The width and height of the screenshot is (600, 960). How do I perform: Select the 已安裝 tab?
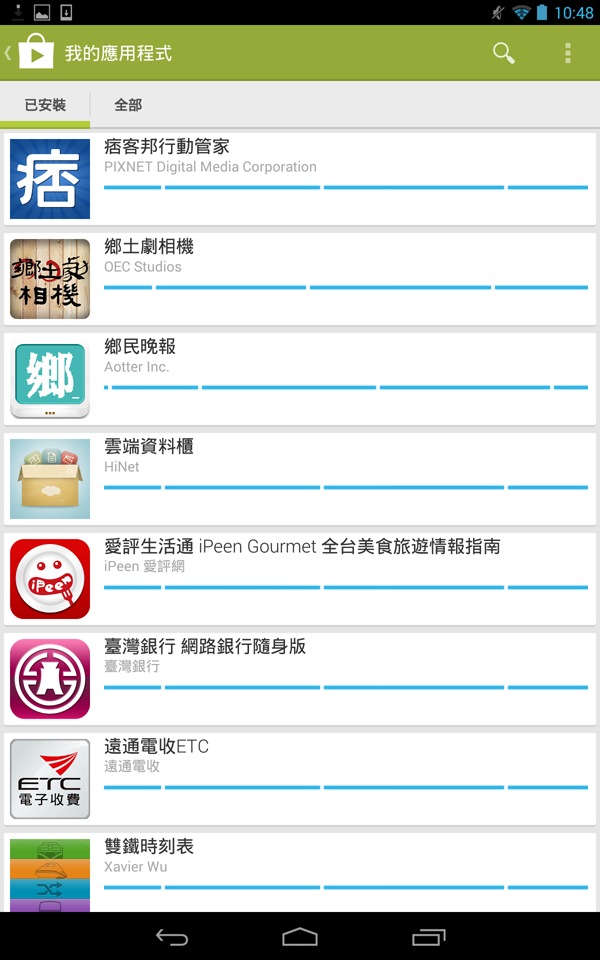[x=45, y=105]
